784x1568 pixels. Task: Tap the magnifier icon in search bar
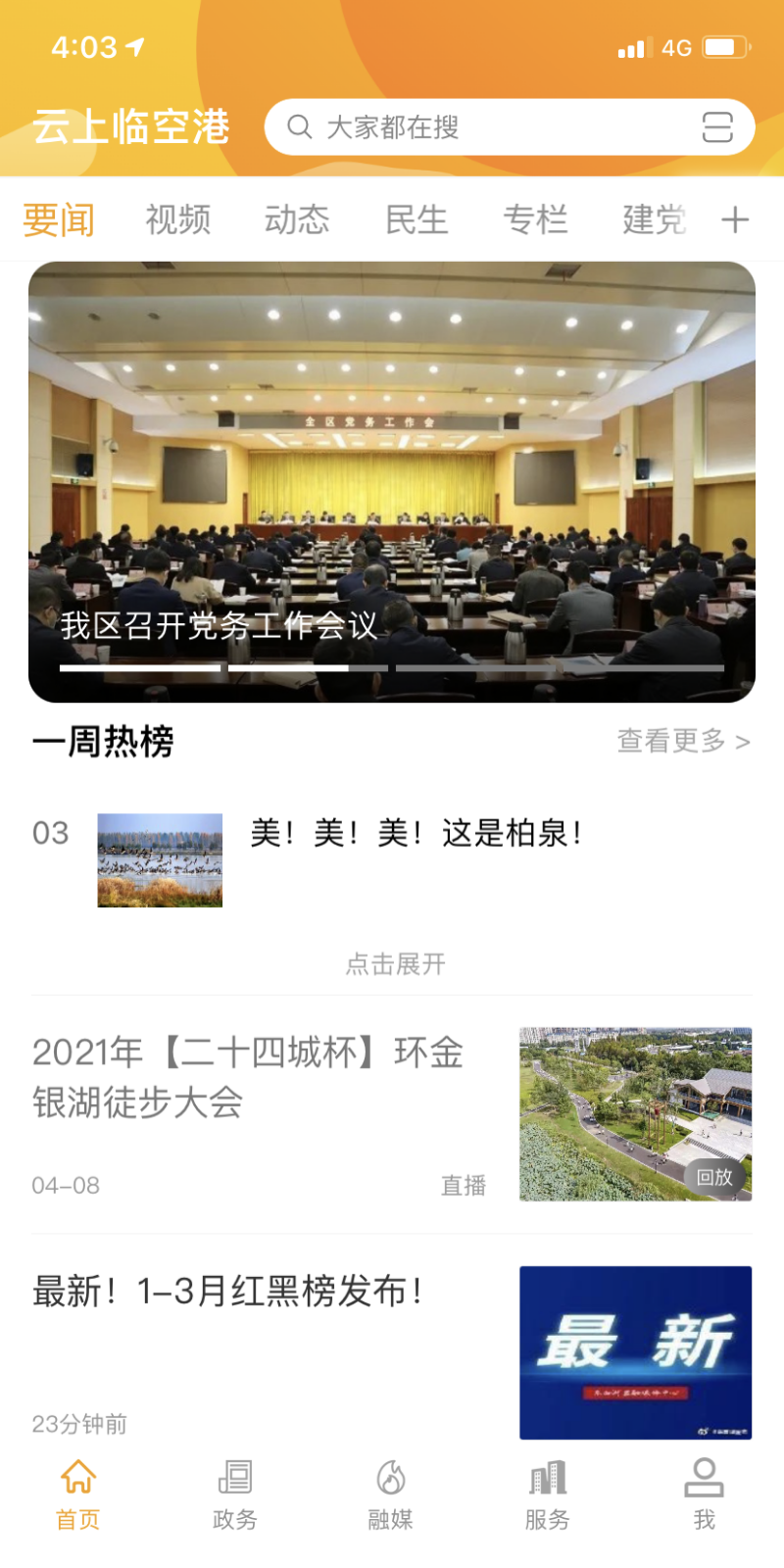tap(299, 126)
